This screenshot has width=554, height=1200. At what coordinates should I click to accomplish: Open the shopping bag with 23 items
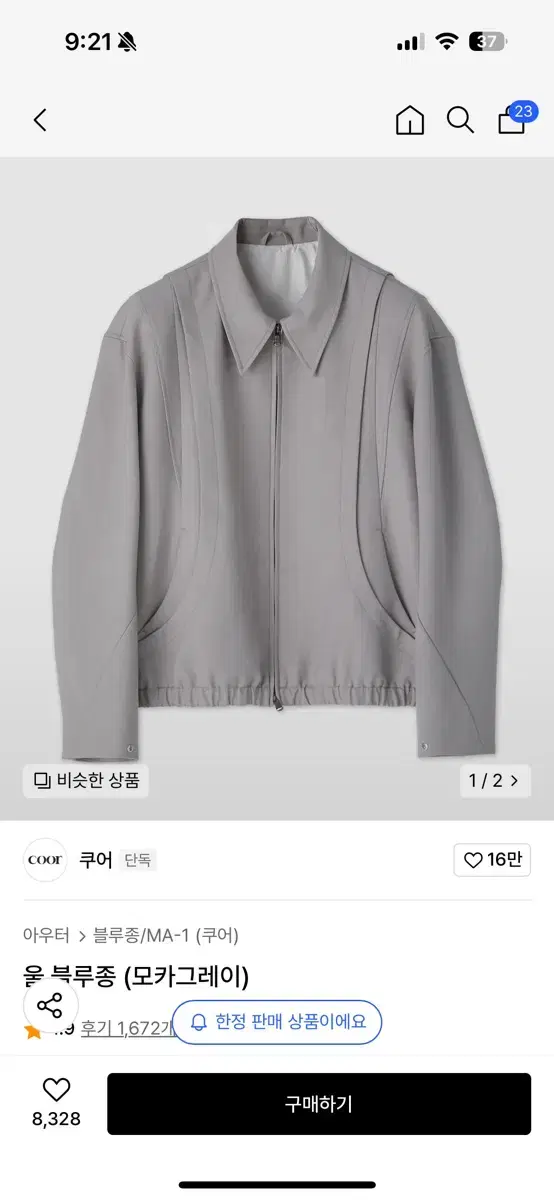click(514, 118)
